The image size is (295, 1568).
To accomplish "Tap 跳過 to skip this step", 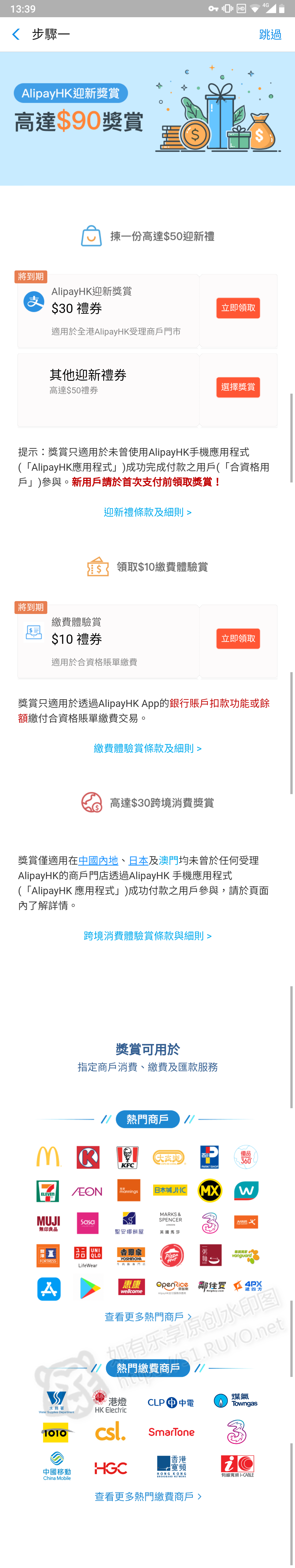I will pos(270,35).
